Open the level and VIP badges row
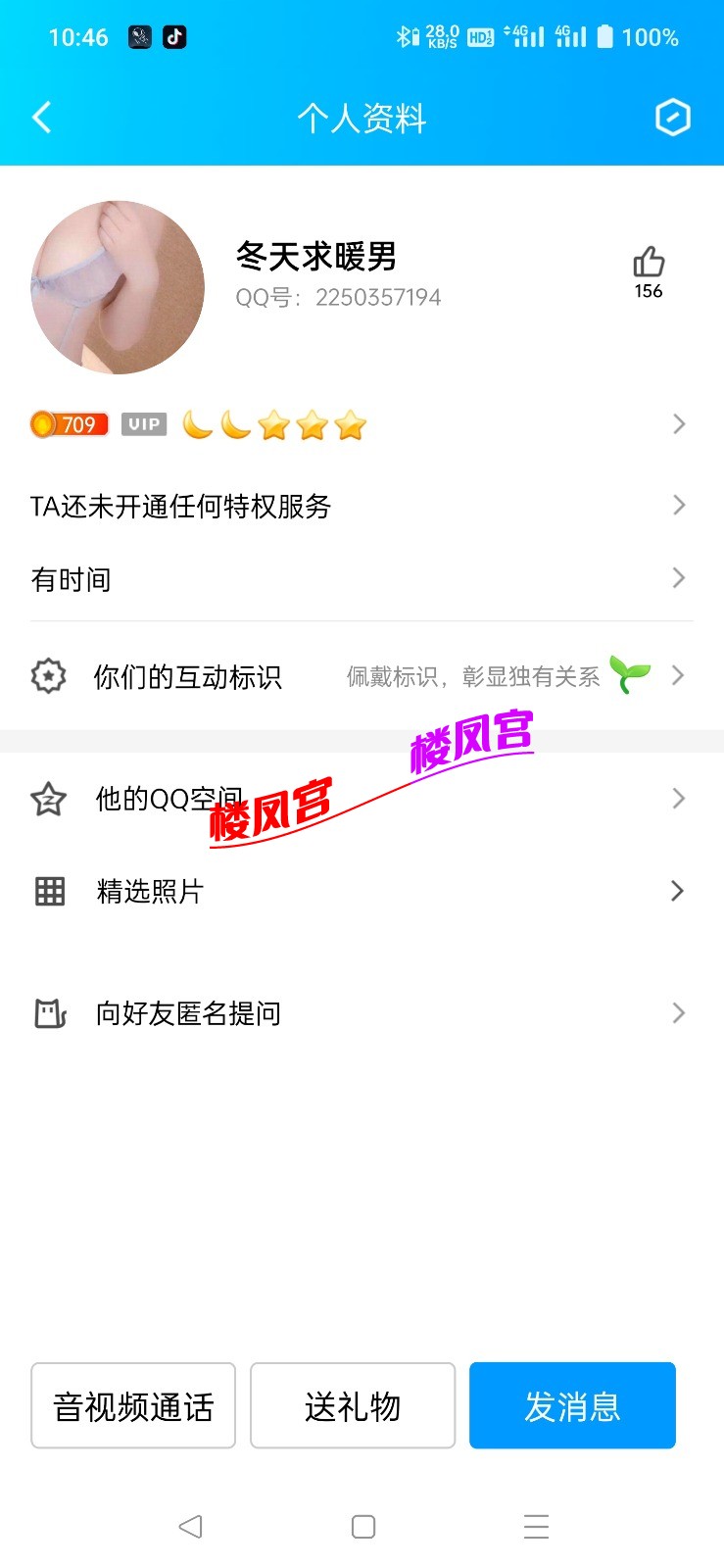The width and height of the screenshot is (724, 1568). [361, 424]
